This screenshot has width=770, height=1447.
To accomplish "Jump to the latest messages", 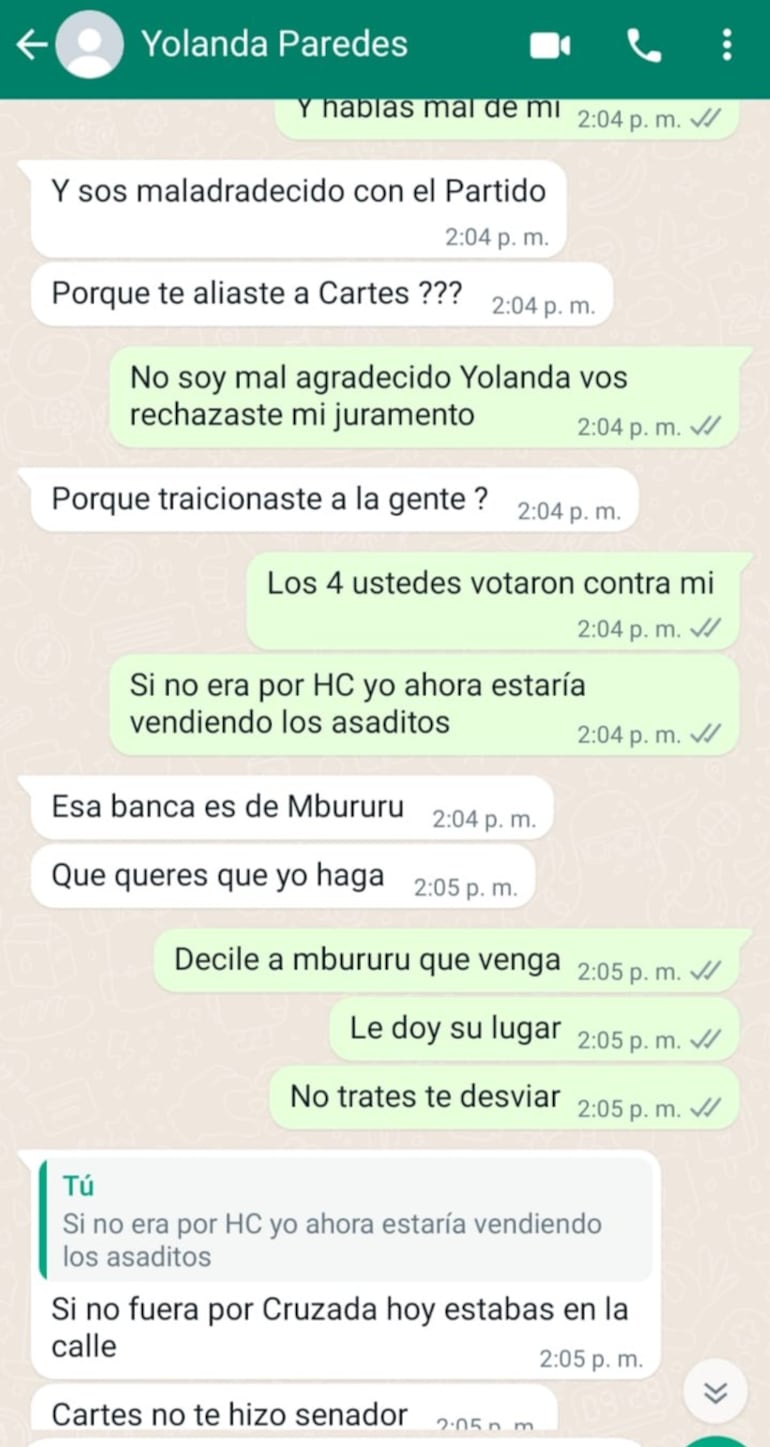I will coord(715,1391).
